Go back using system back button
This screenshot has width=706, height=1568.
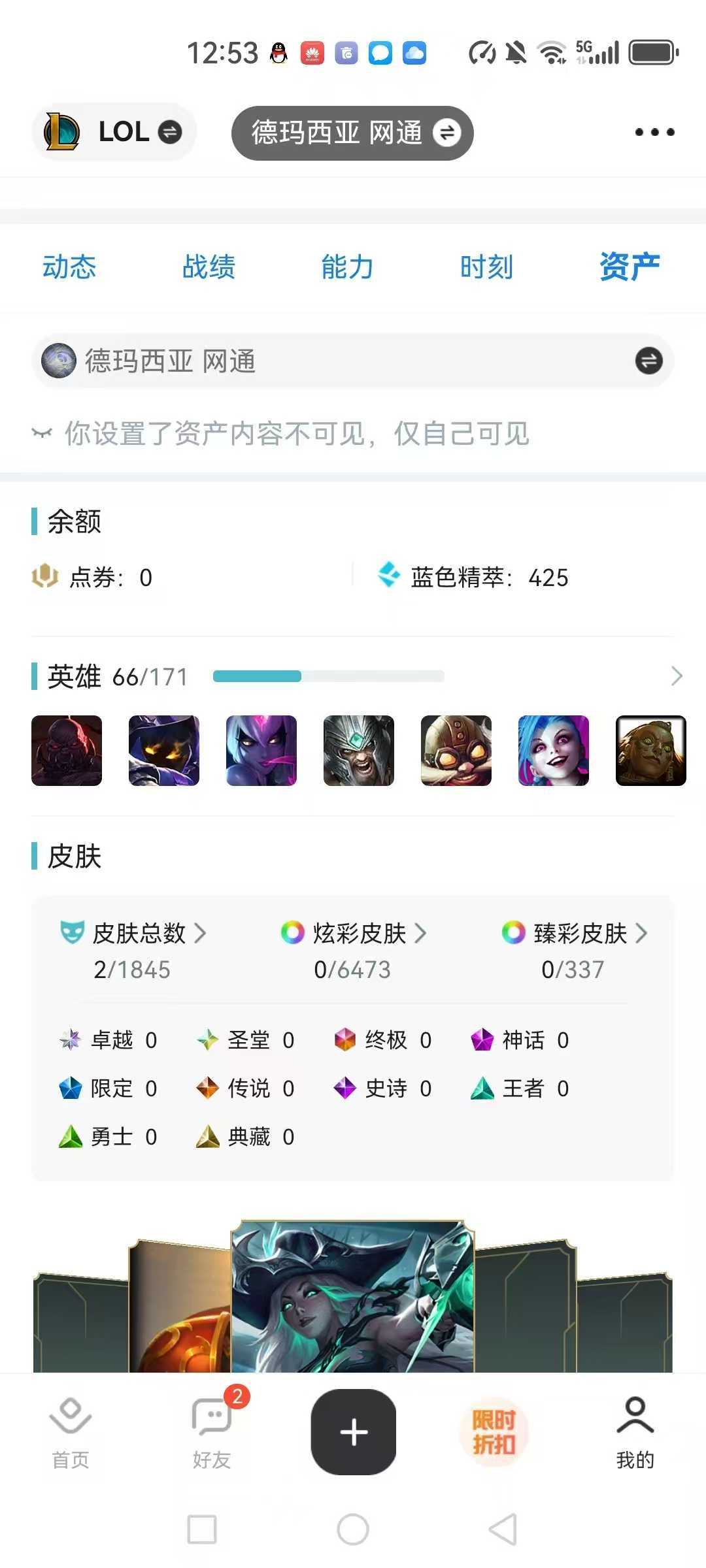coord(503,1529)
